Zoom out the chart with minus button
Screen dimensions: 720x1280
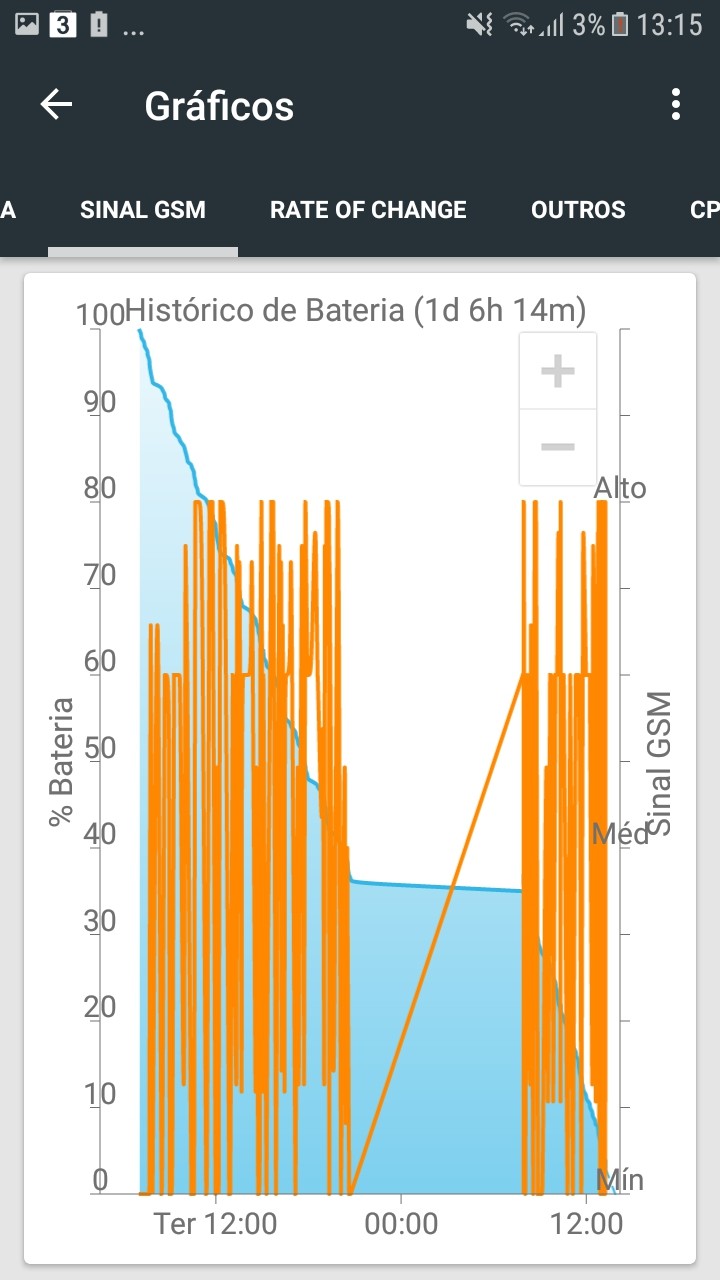pyautogui.click(x=558, y=447)
